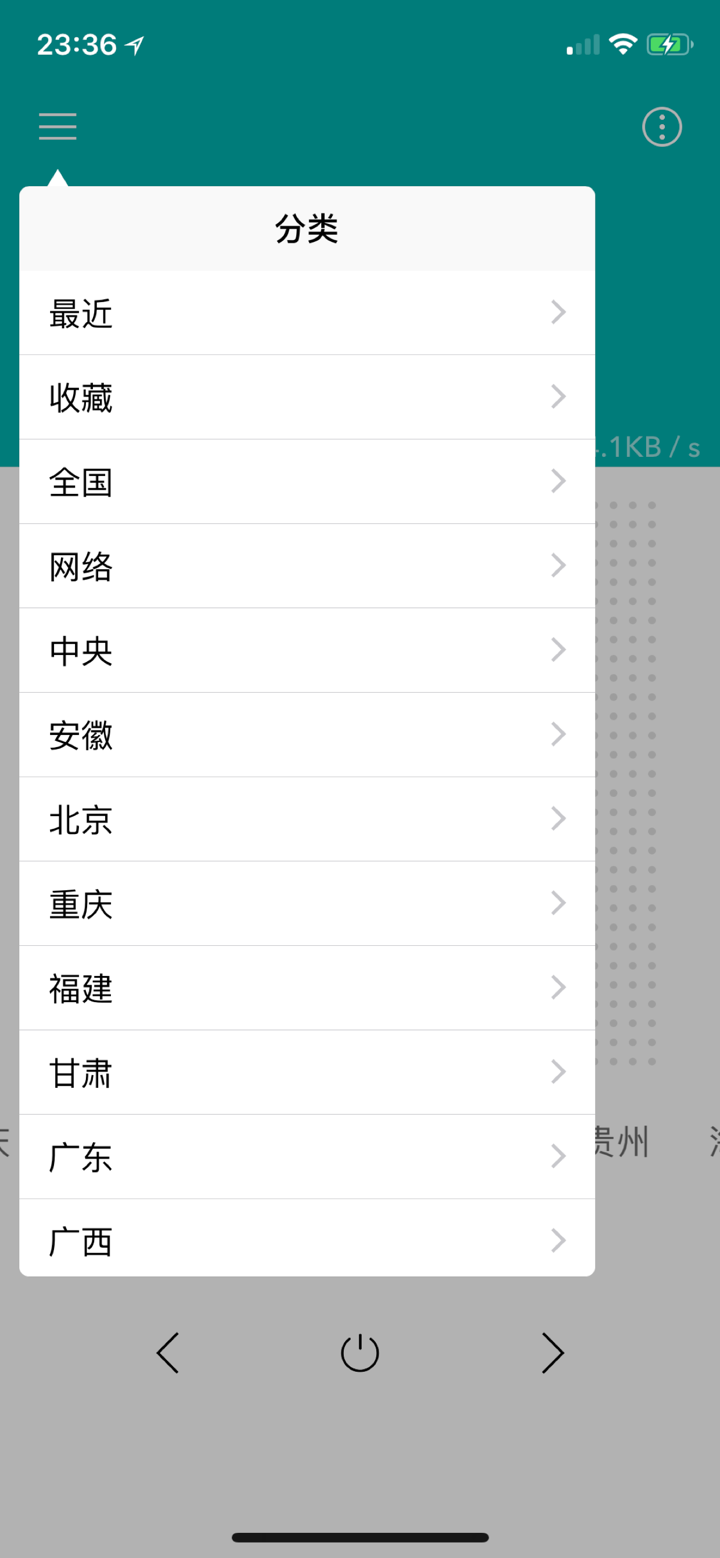Open the three-dot options menu
This screenshot has width=720, height=1558.
(x=661, y=126)
